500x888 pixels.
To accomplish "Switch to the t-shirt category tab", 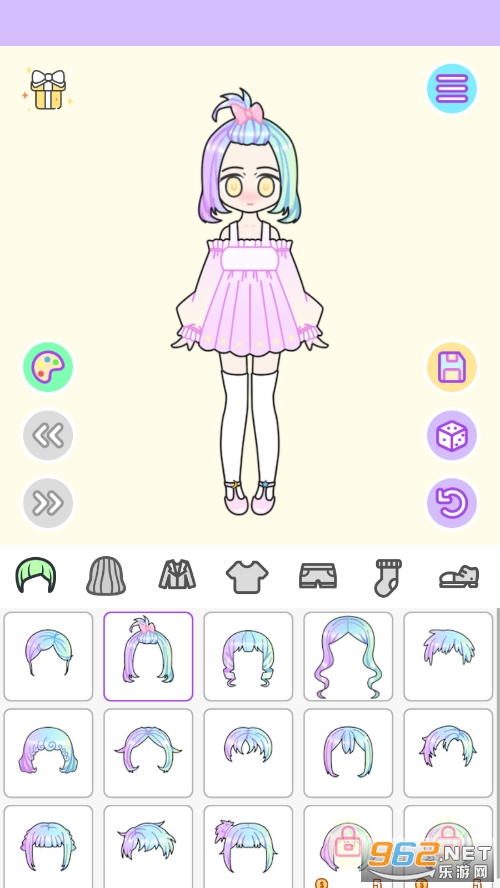I will (x=247, y=577).
